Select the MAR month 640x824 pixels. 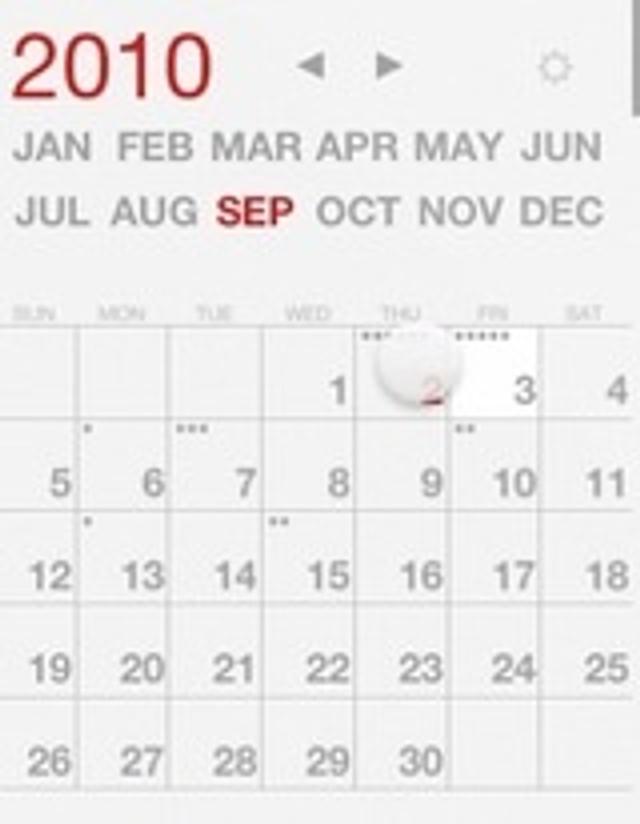(256, 148)
